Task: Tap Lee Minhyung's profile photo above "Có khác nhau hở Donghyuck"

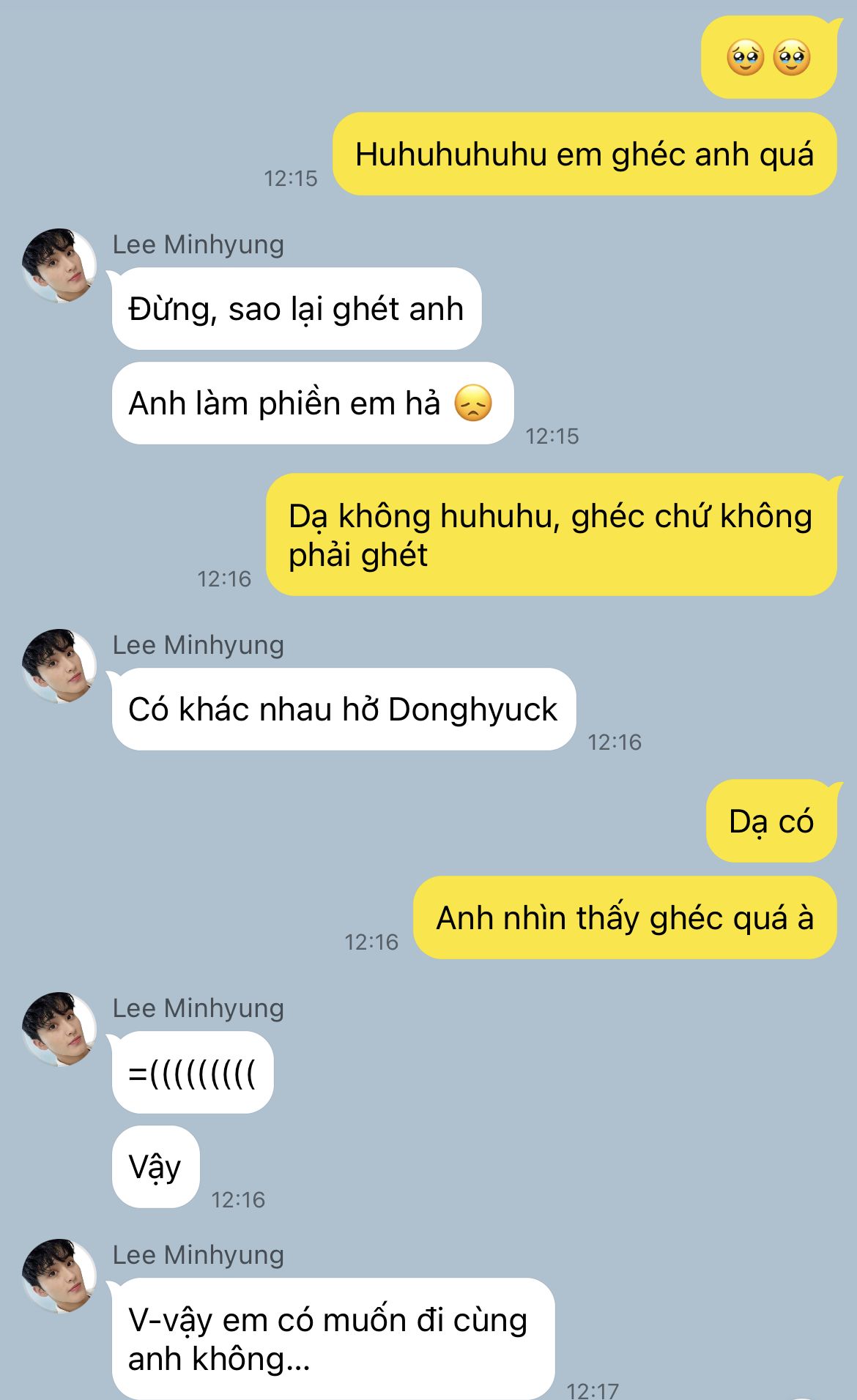Action: point(59,666)
